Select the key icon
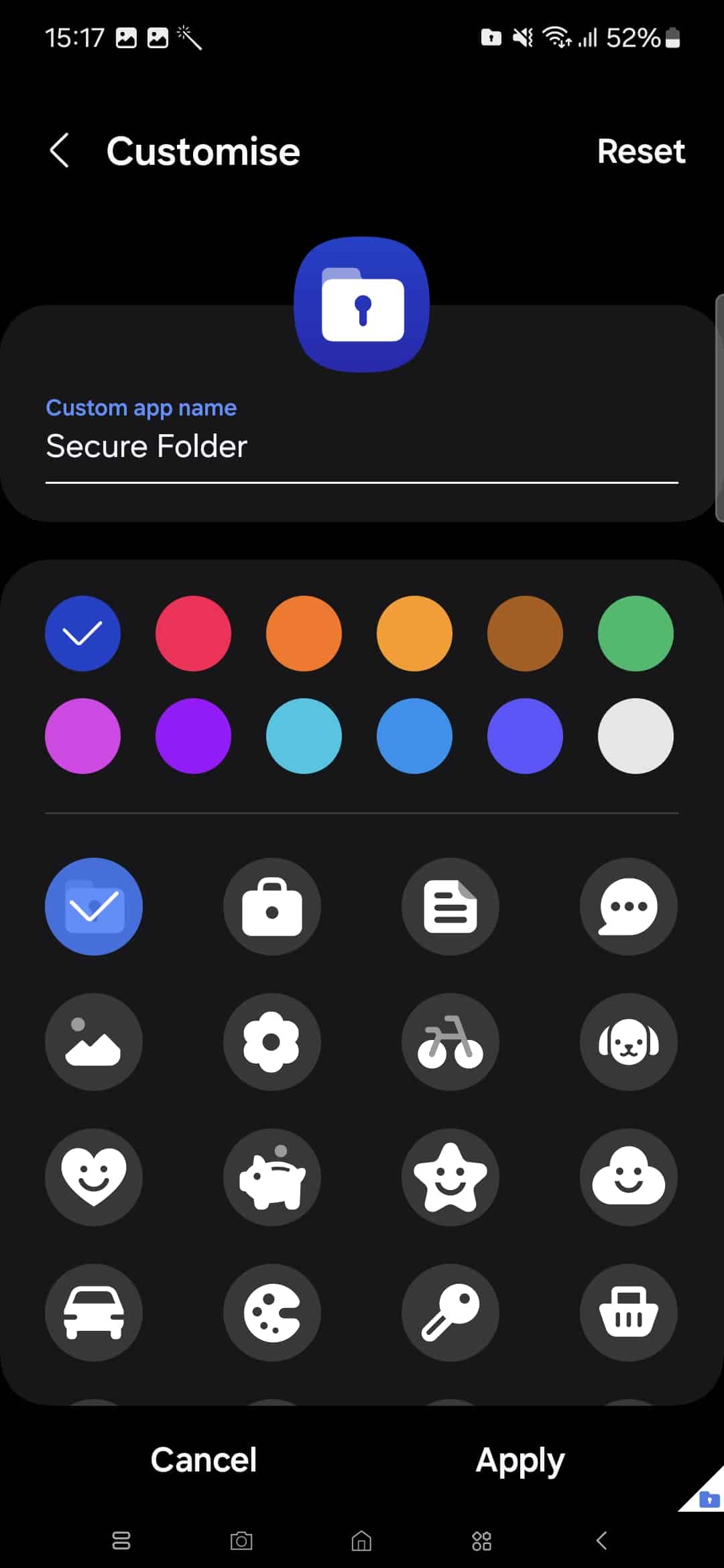This screenshot has height=1568, width=724. [x=450, y=1313]
